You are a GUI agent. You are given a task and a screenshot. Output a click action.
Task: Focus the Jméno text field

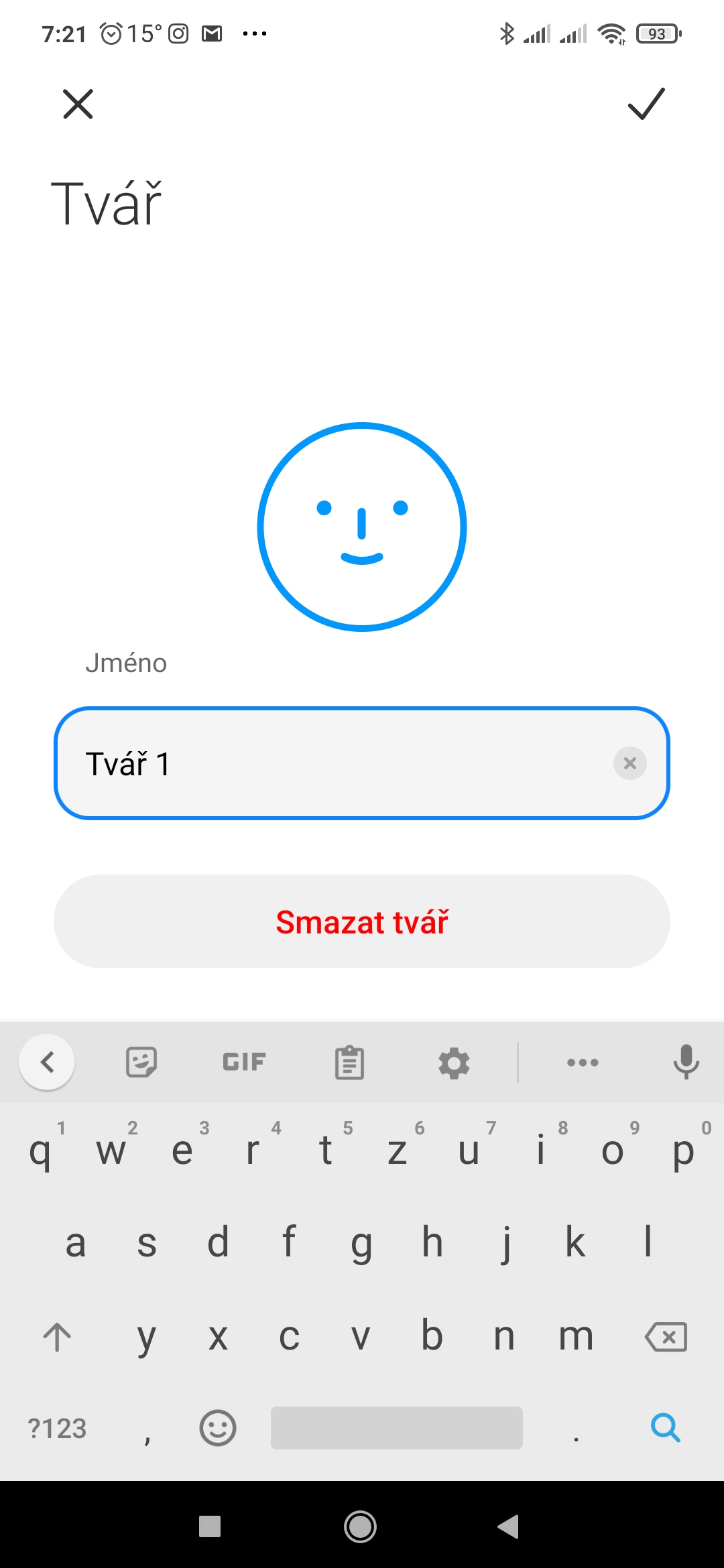tap(335, 763)
